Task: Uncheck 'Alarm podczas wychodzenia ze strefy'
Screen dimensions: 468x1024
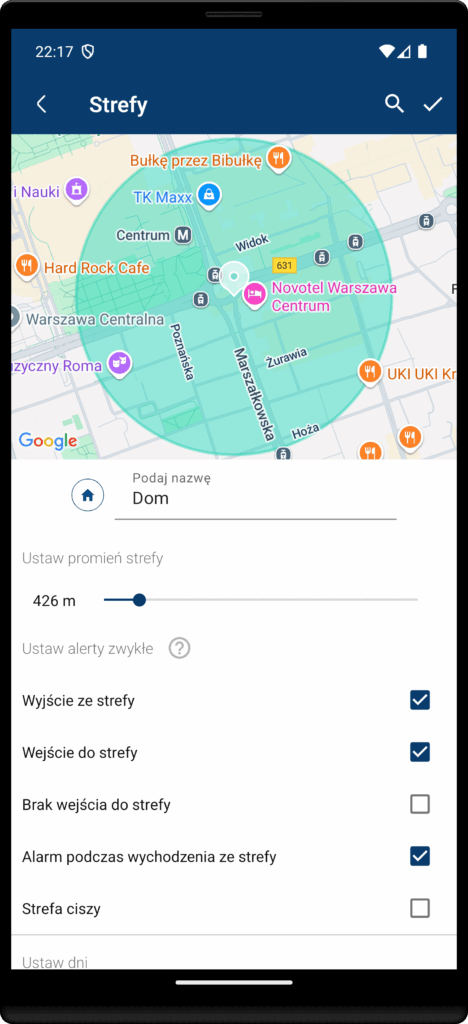Action: [420, 856]
